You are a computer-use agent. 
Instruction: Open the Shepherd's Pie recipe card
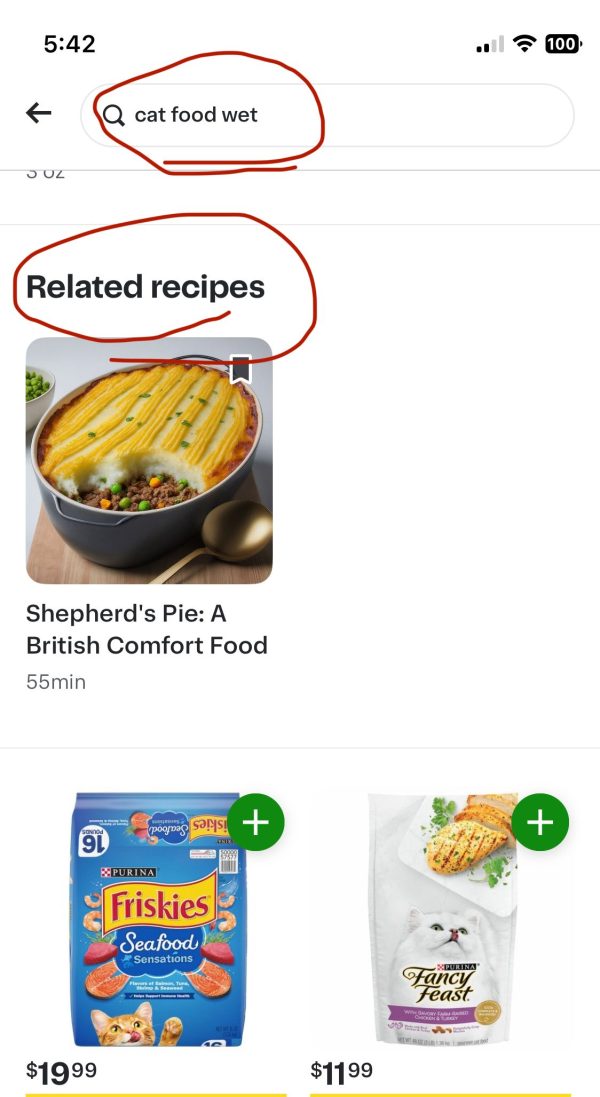(149, 461)
